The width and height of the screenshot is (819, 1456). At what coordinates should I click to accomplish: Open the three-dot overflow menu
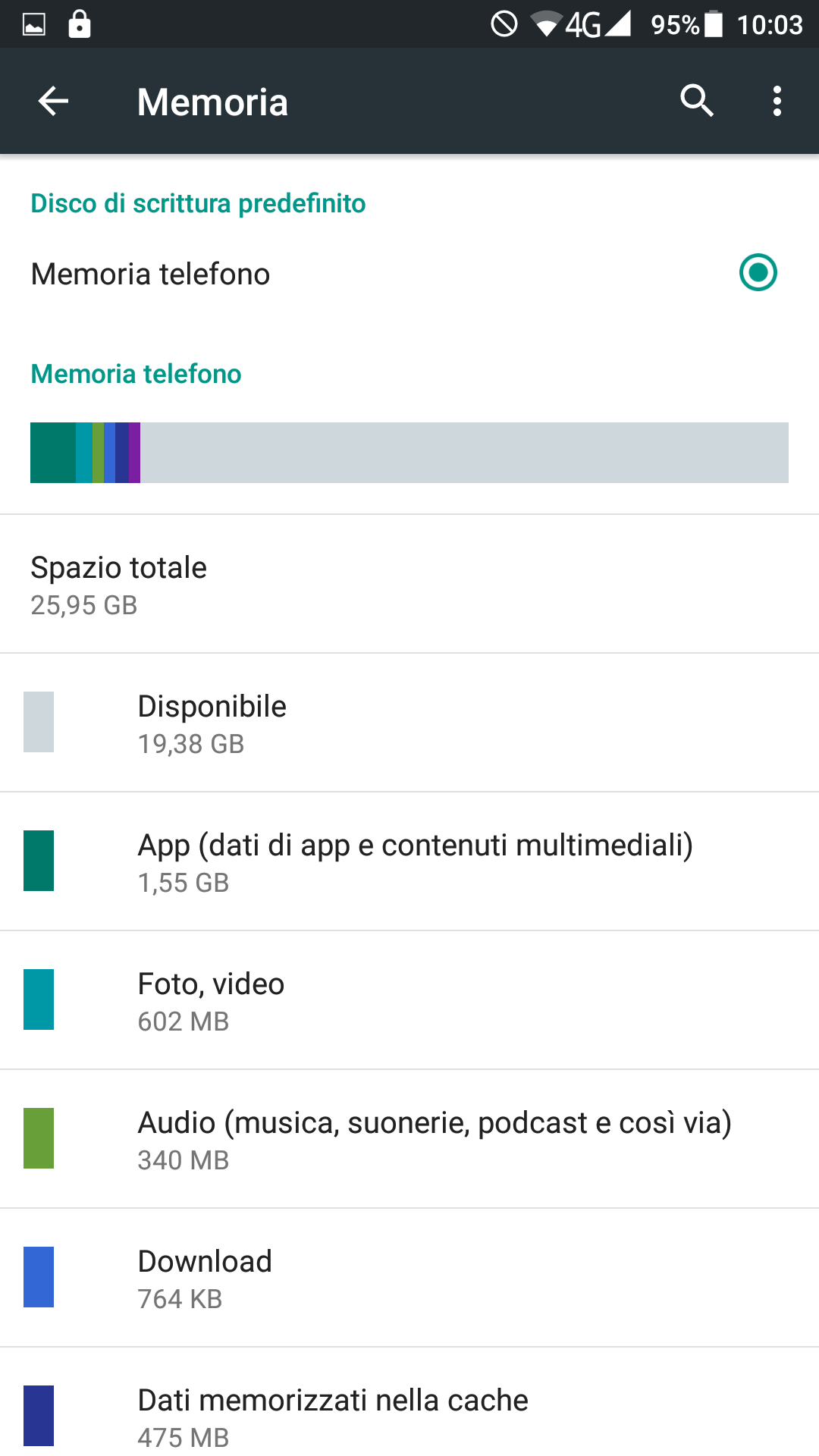click(x=777, y=101)
